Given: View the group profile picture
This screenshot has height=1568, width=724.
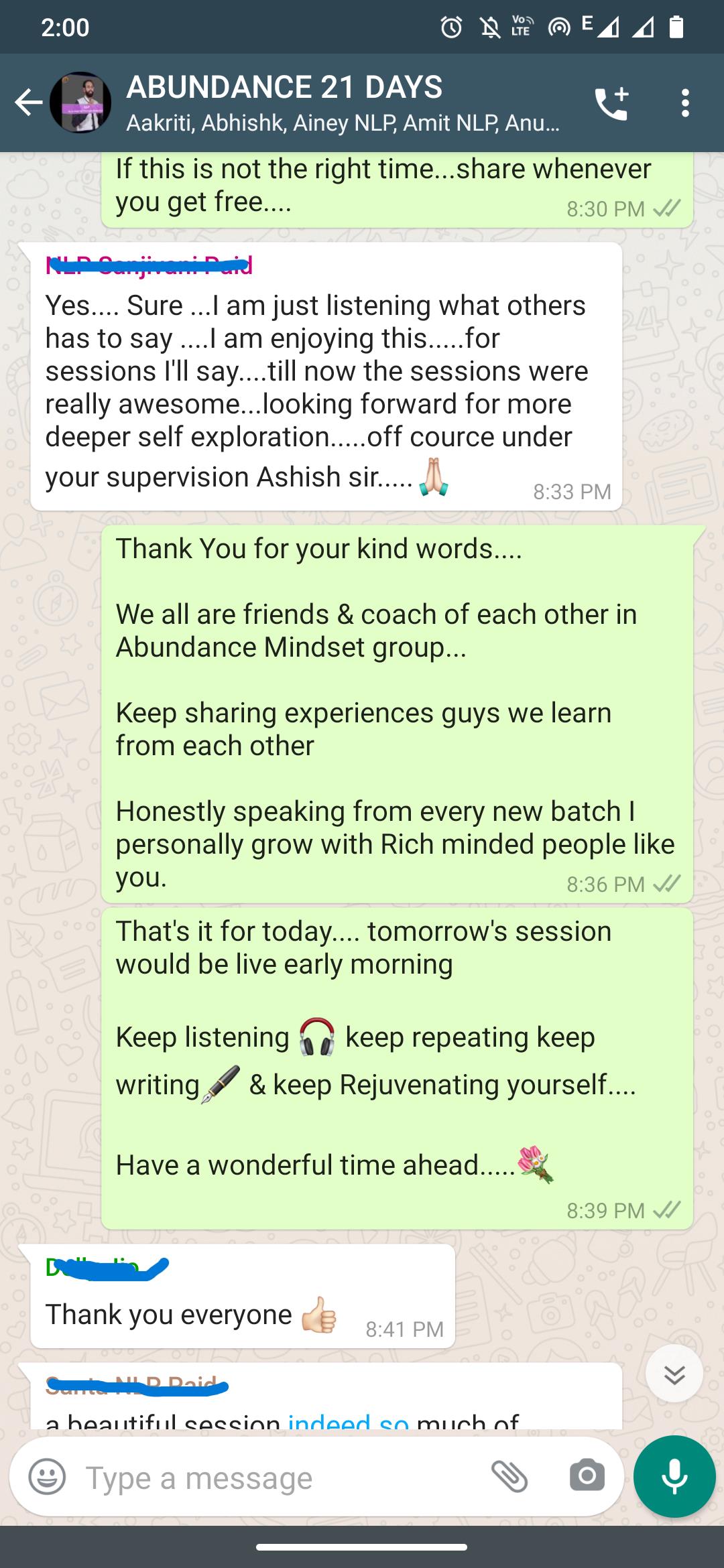Looking at the screenshot, I should 80,103.
